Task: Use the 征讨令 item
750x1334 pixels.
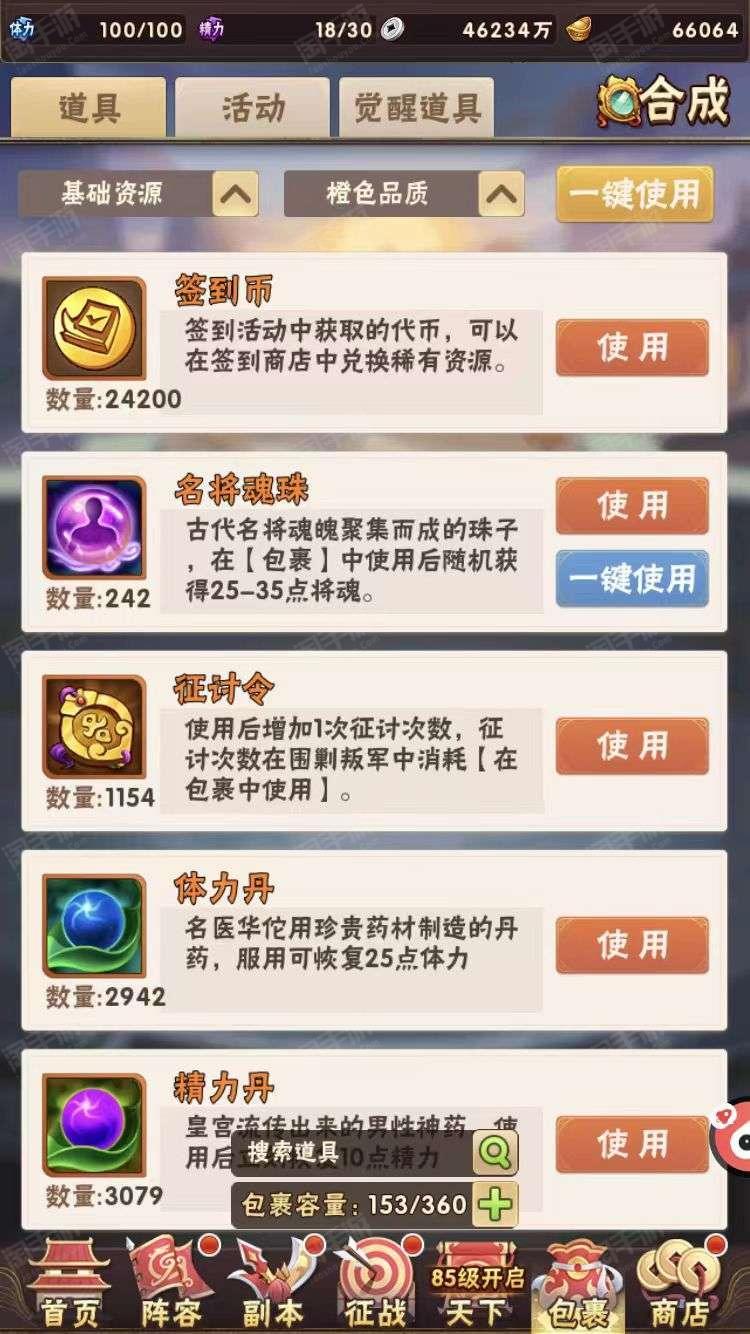Action: [x=632, y=745]
